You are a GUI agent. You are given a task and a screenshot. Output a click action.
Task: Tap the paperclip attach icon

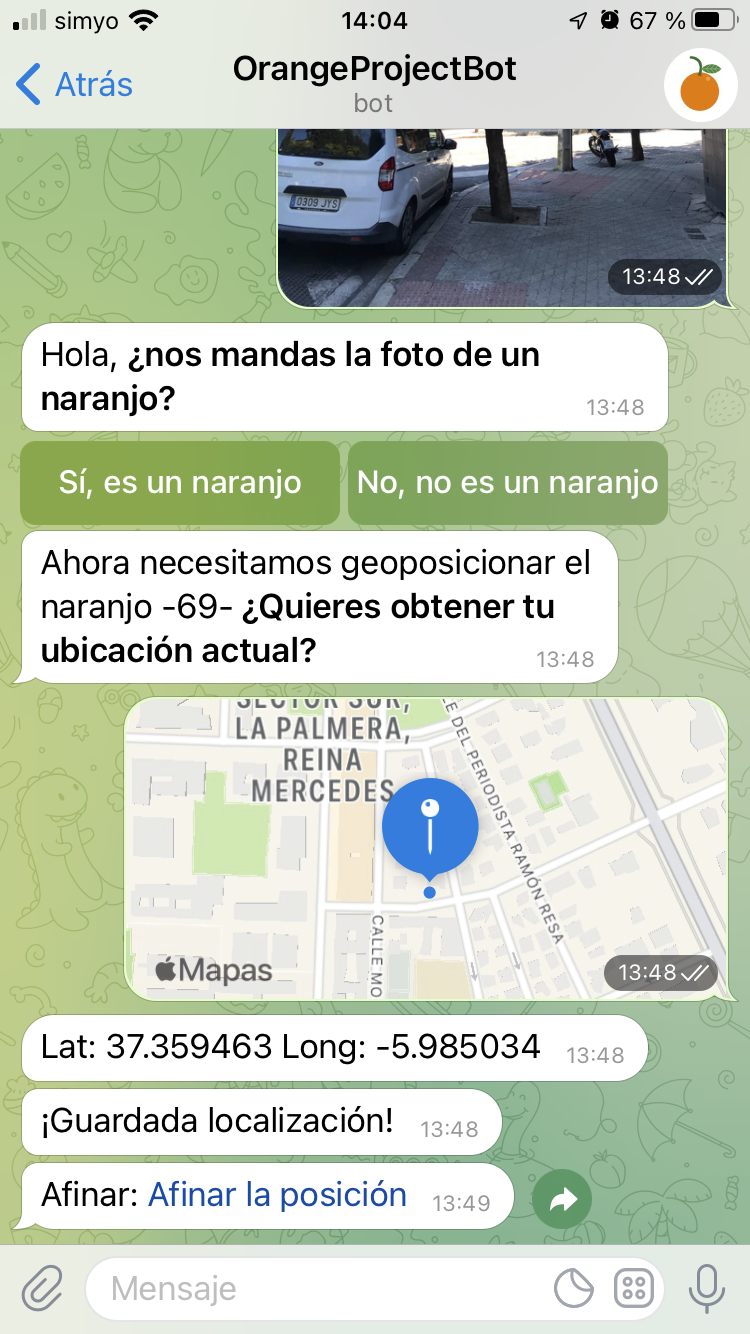point(42,1288)
